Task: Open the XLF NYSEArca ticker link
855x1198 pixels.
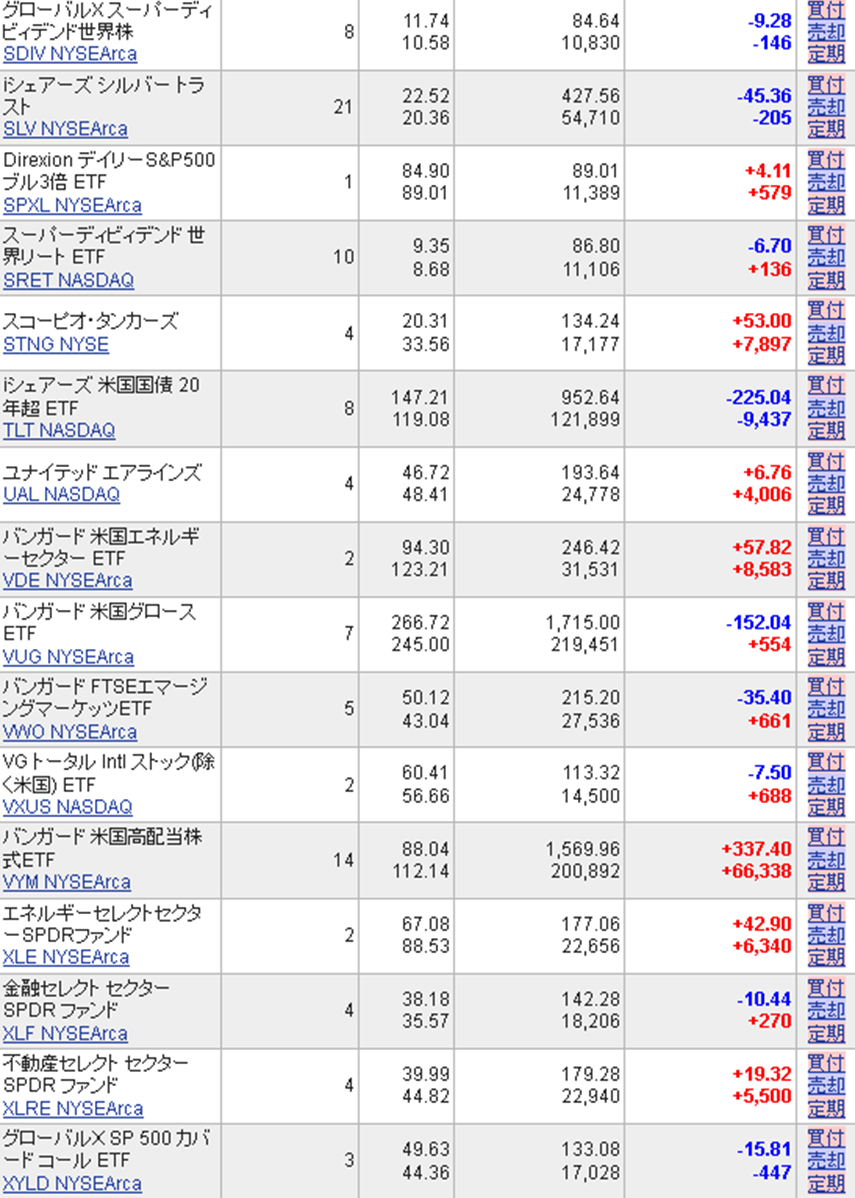Action: pos(65,1033)
